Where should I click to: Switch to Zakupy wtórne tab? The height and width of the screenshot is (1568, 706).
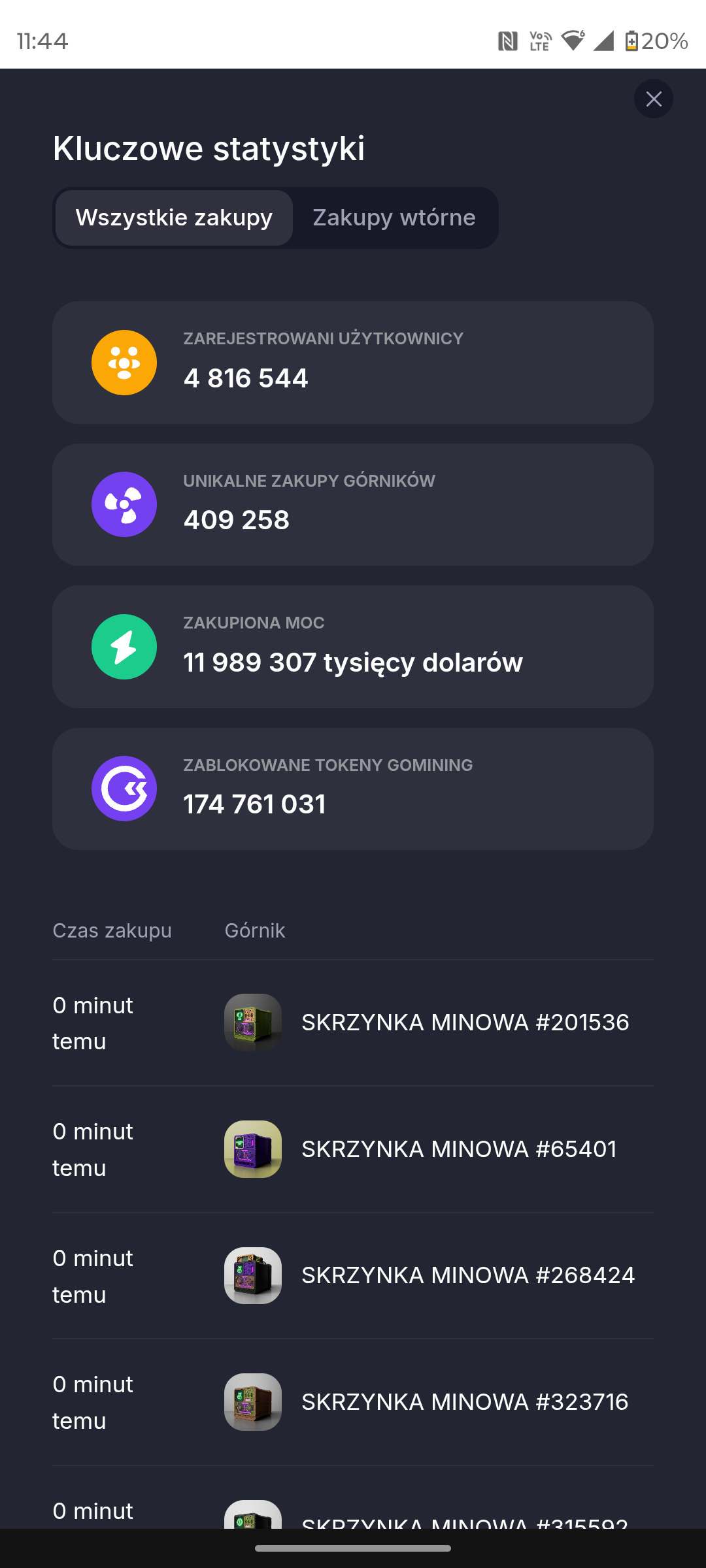click(x=394, y=218)
